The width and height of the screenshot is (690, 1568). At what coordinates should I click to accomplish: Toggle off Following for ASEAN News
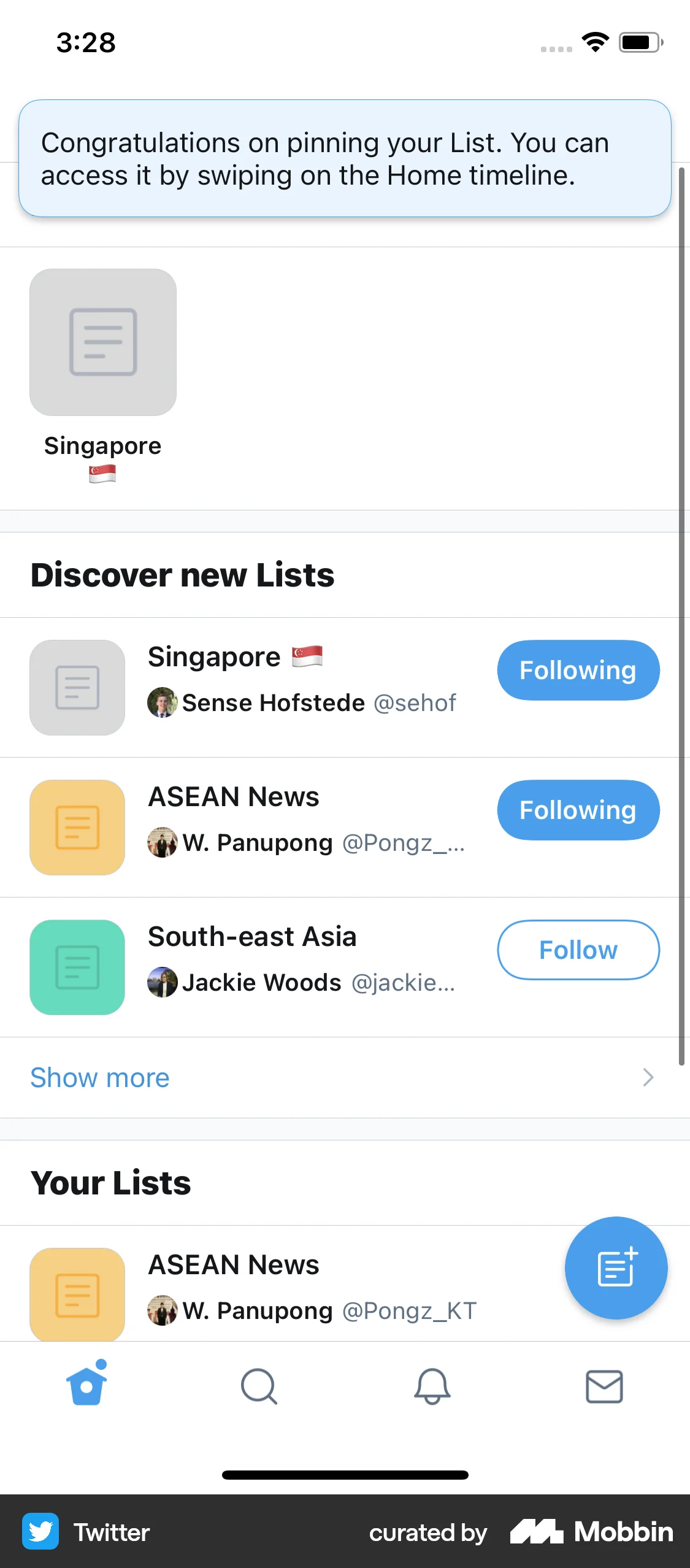pos(577,810)
